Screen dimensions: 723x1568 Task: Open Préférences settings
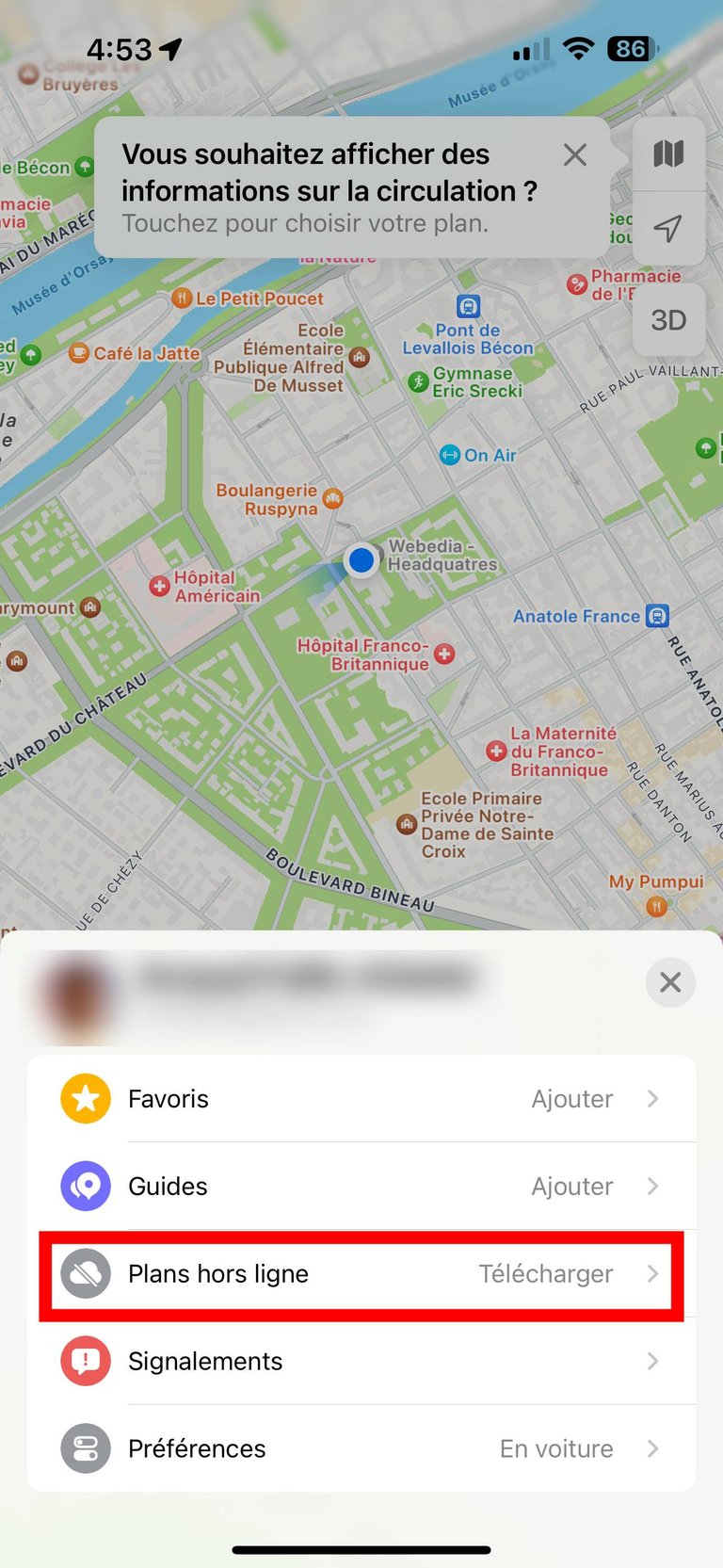click(x=361, y=1449)
